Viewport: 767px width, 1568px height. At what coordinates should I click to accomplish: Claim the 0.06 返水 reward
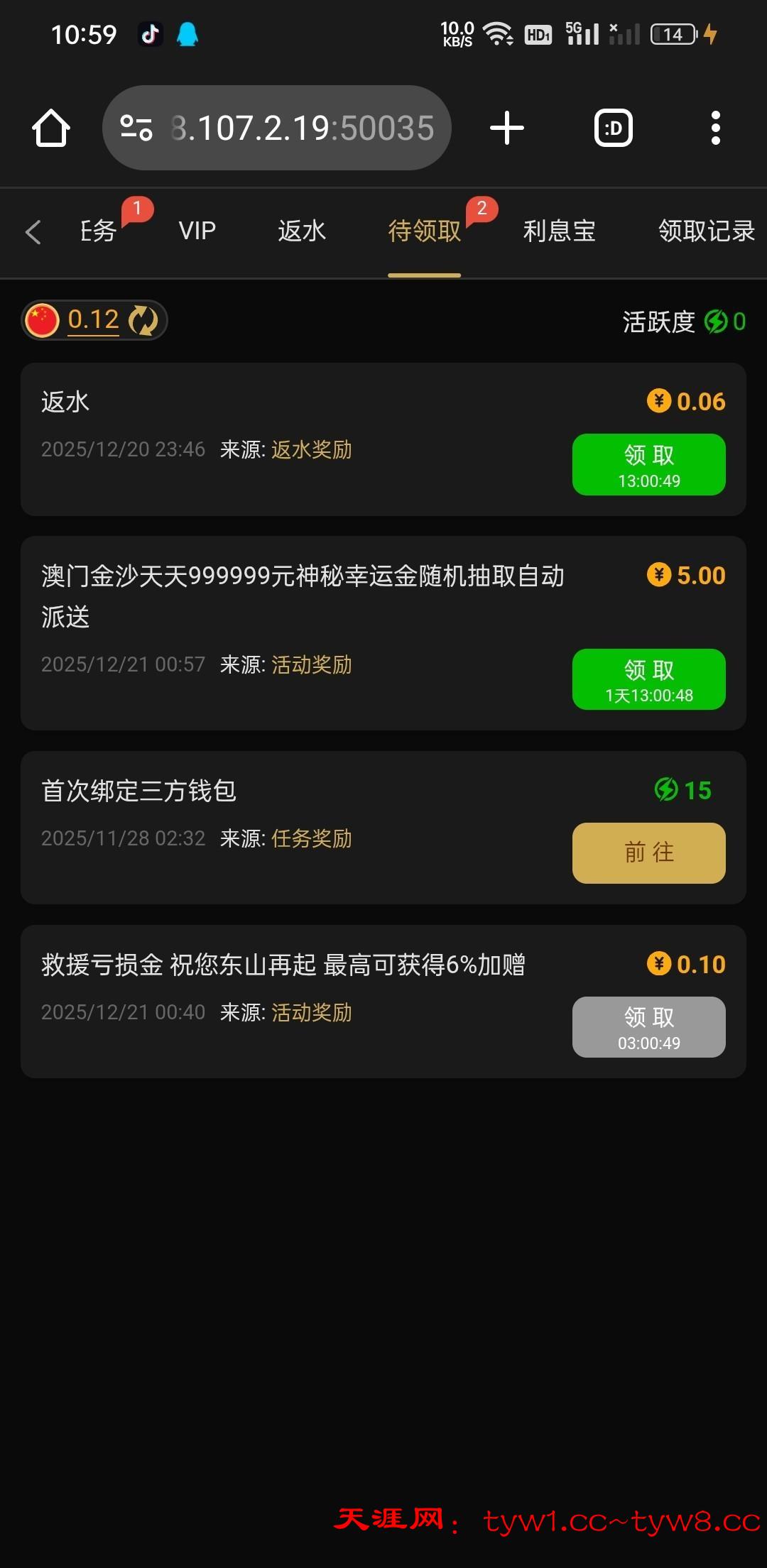(x=648, y=464)
